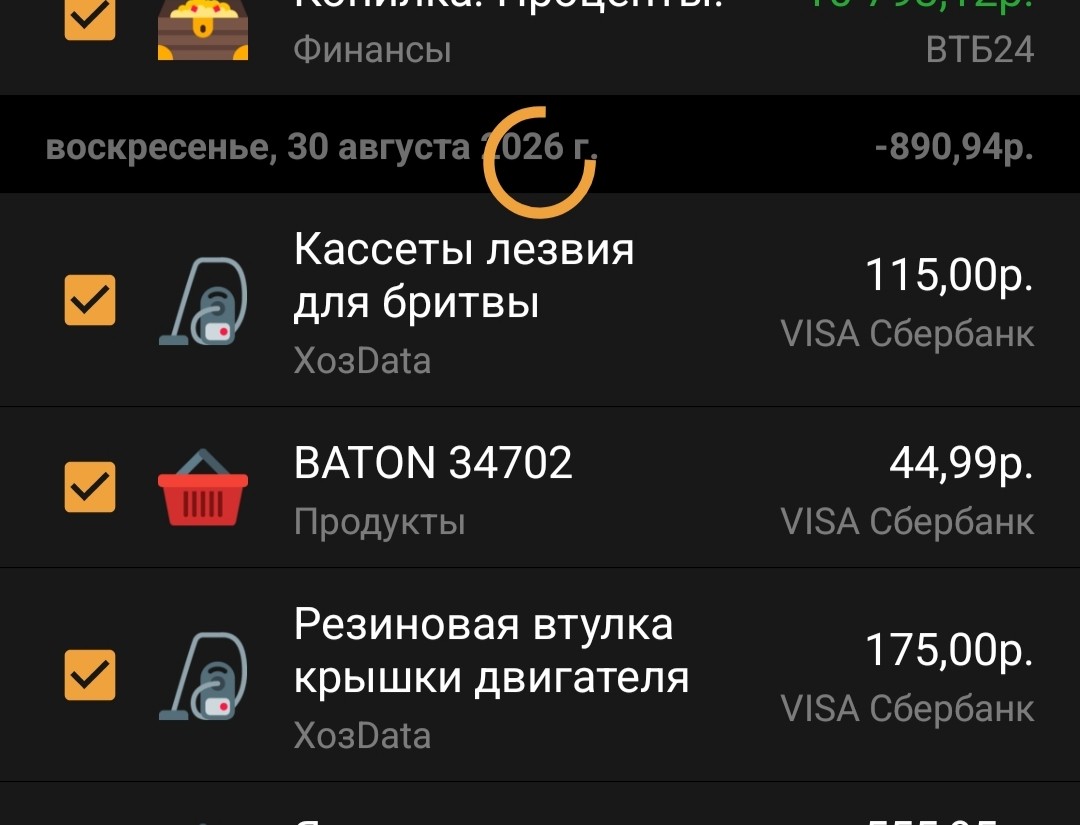Uncheck the Кассеты лезвия для бритвы checkbox
Viewport: 1080px width, 825px height.
coord(90,300)
